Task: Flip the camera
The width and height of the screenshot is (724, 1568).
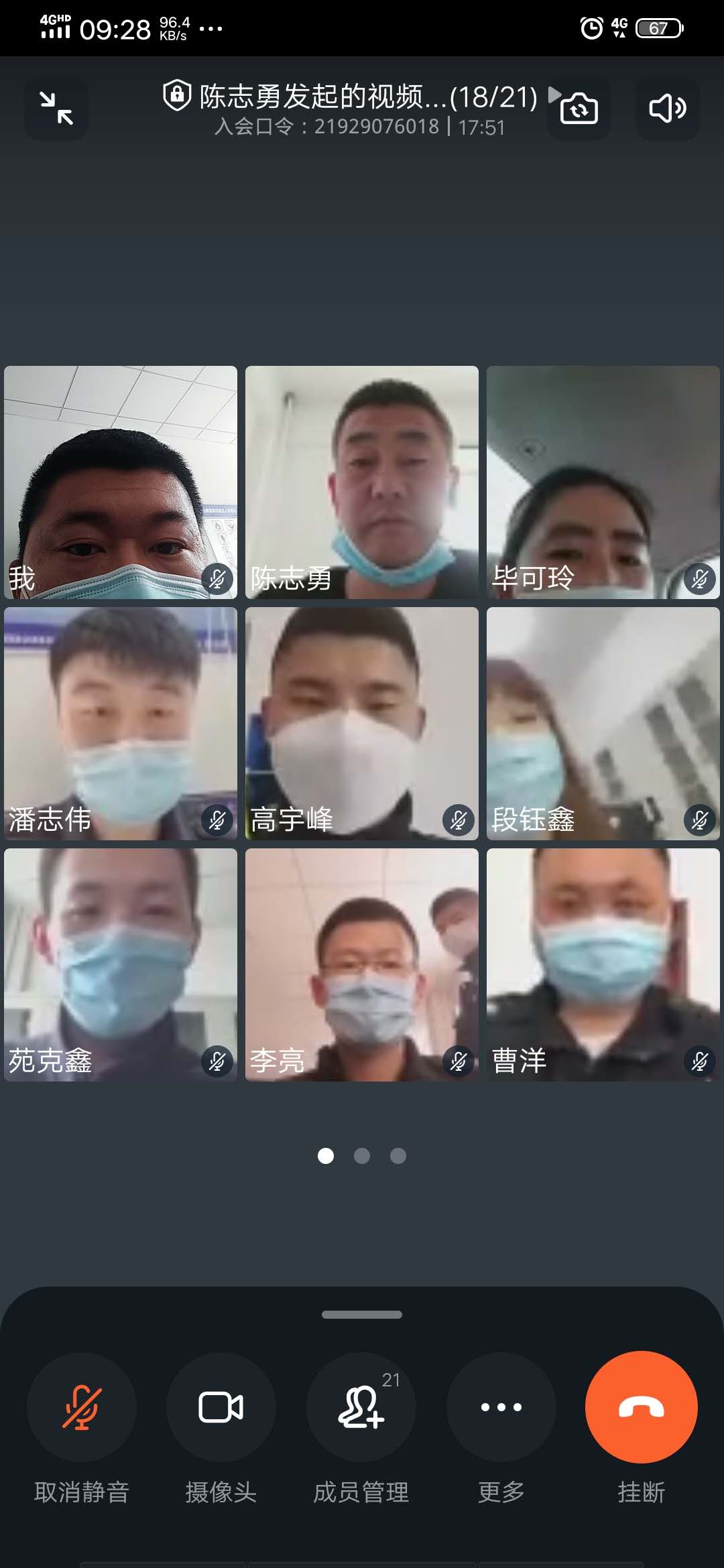Action: tap(579, 109)
